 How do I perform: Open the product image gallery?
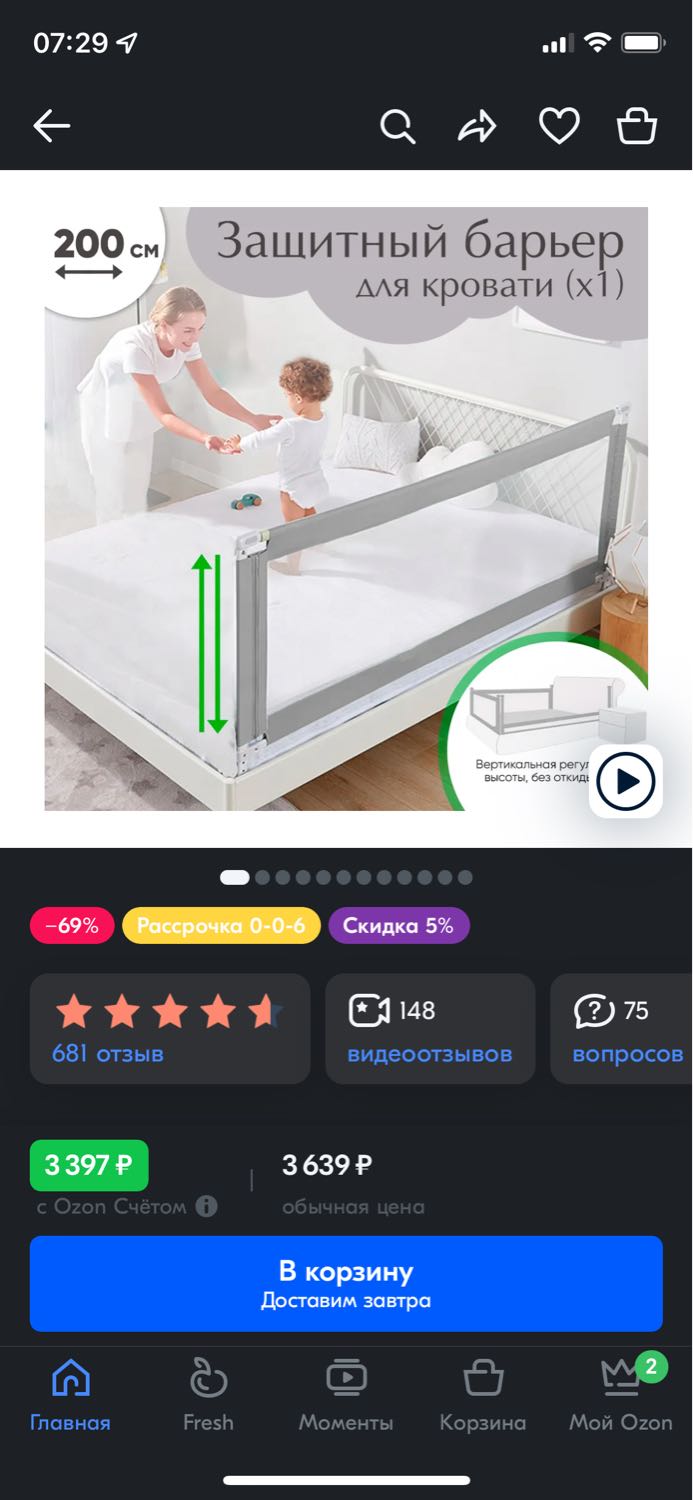(x=346, y=508)
